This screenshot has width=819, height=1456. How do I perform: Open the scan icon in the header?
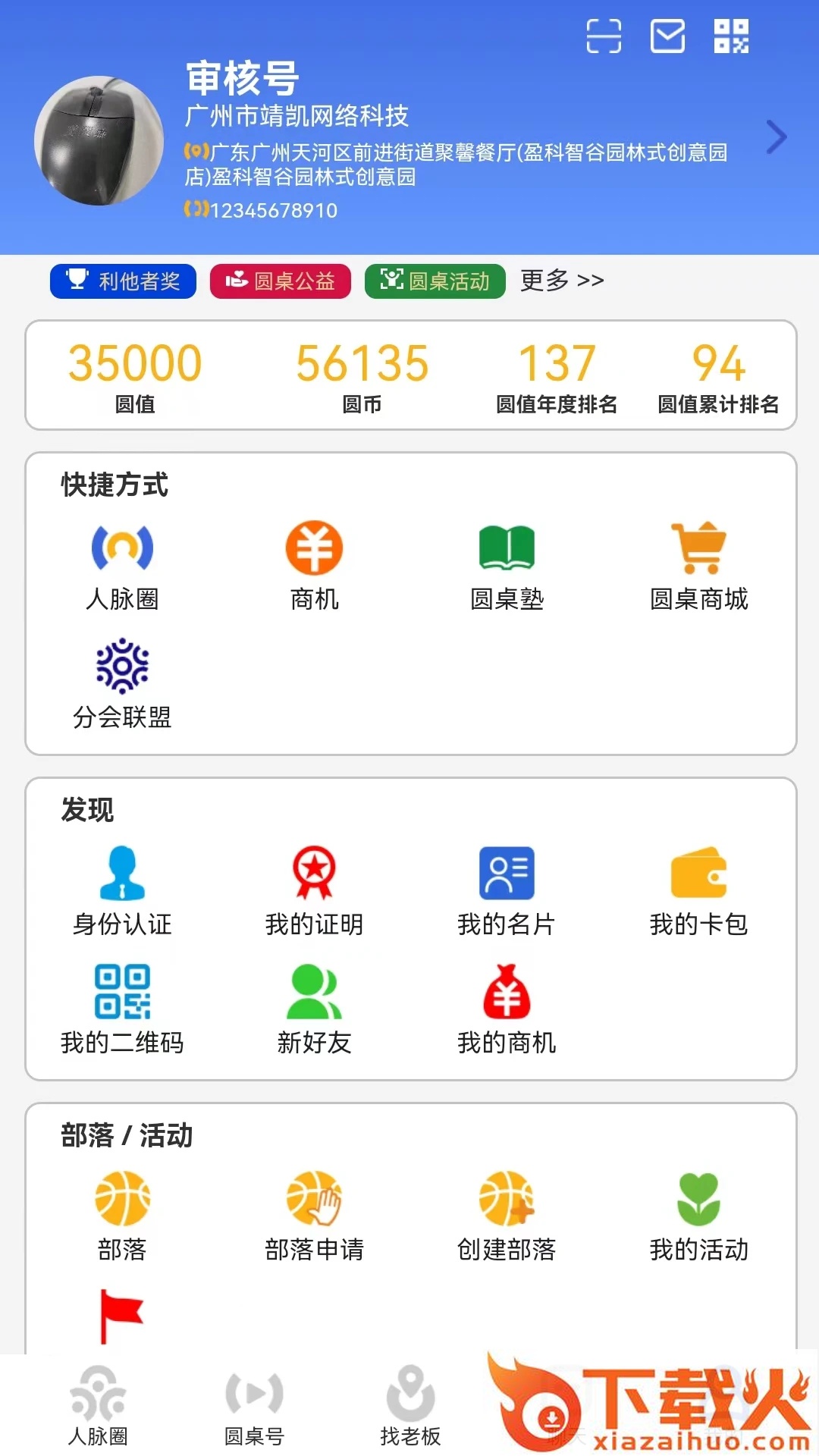point(604,36)
